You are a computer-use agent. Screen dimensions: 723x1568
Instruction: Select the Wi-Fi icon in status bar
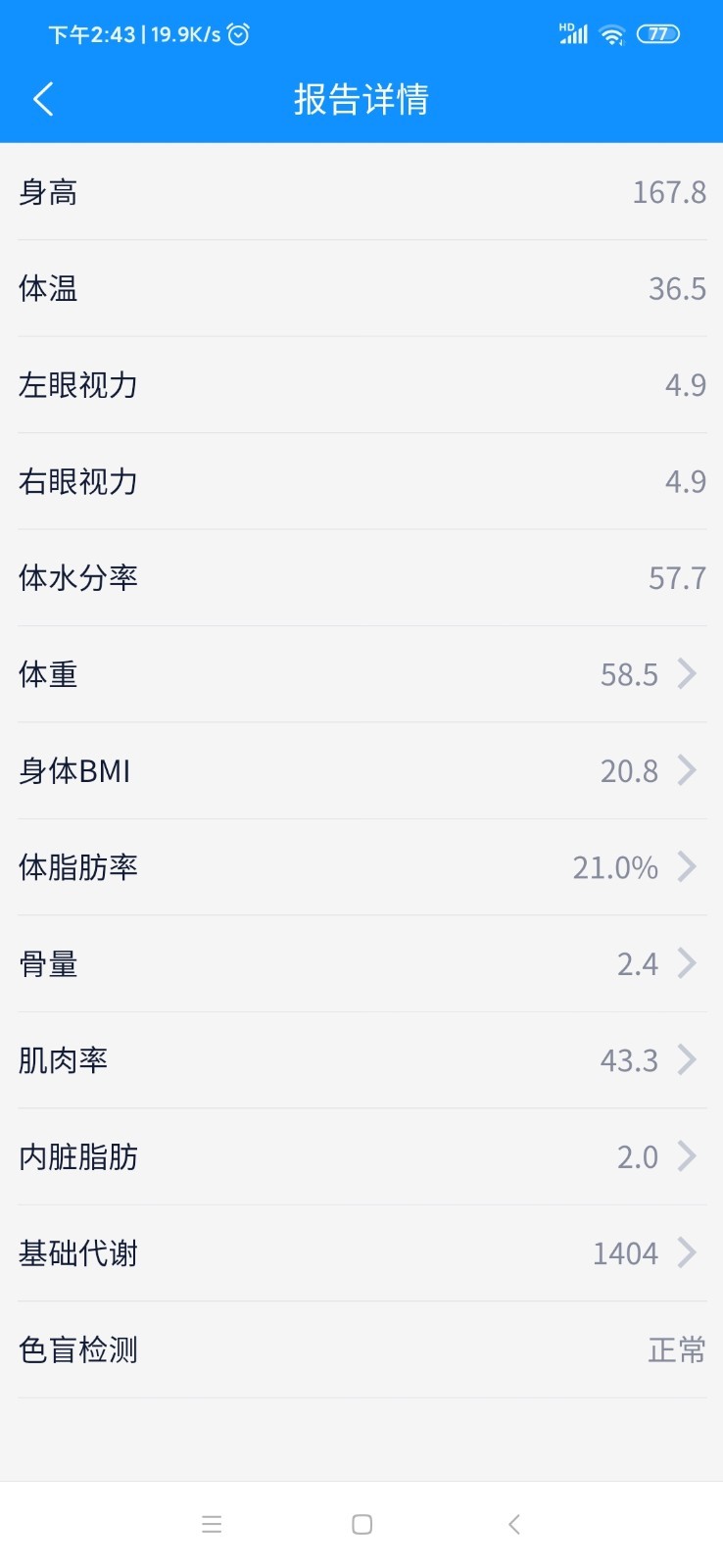coord(613,33)
